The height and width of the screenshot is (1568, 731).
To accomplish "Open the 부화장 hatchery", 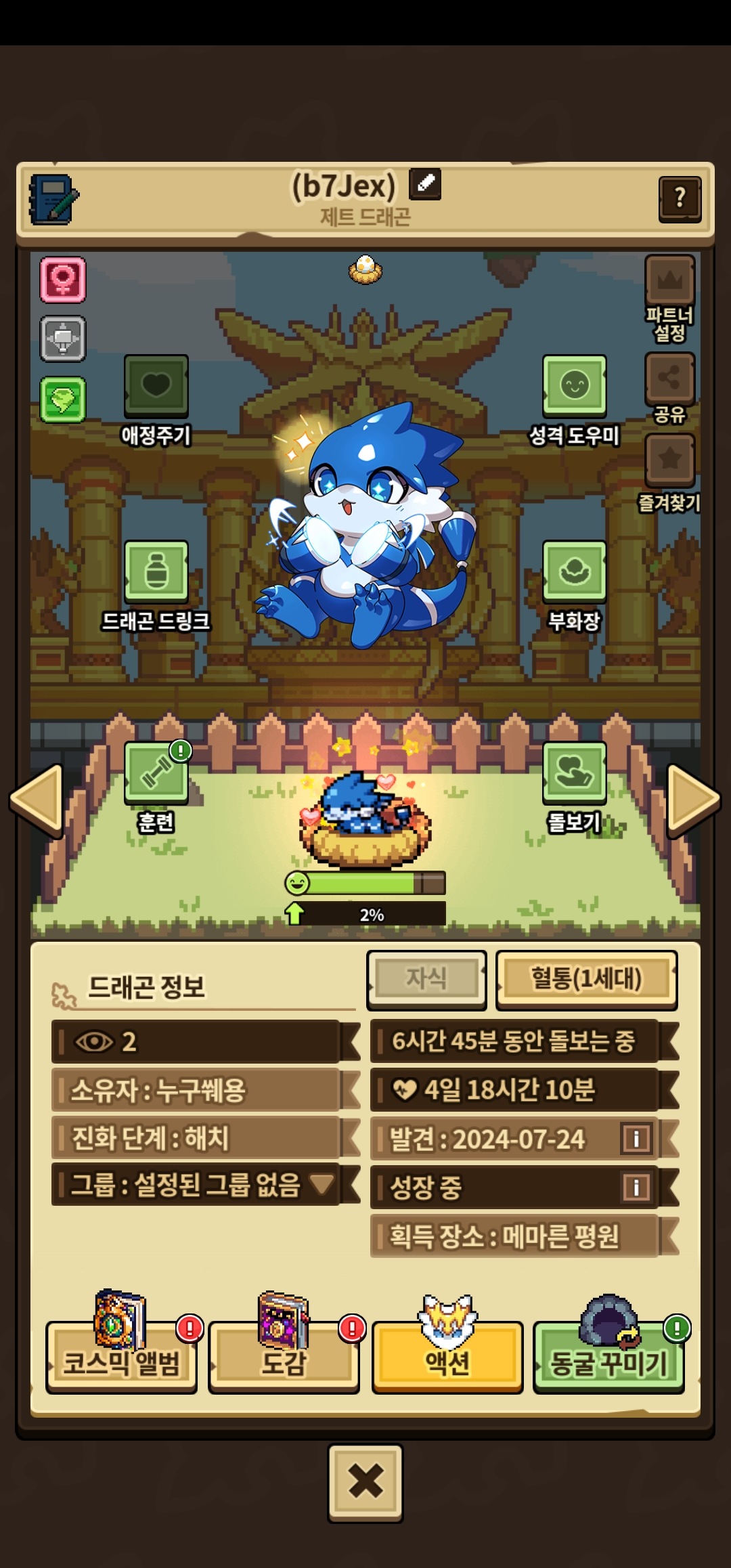I will tap(574, 572).
